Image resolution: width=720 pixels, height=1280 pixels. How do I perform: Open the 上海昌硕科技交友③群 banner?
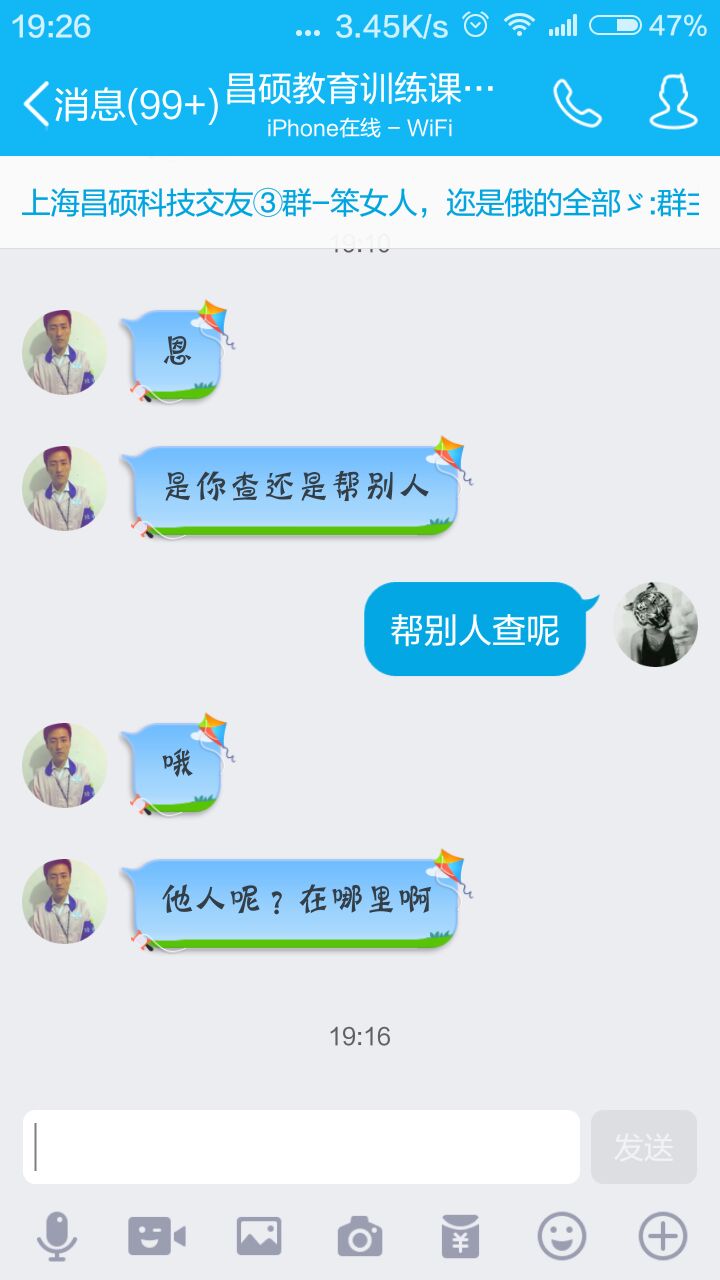coord(360,203)
